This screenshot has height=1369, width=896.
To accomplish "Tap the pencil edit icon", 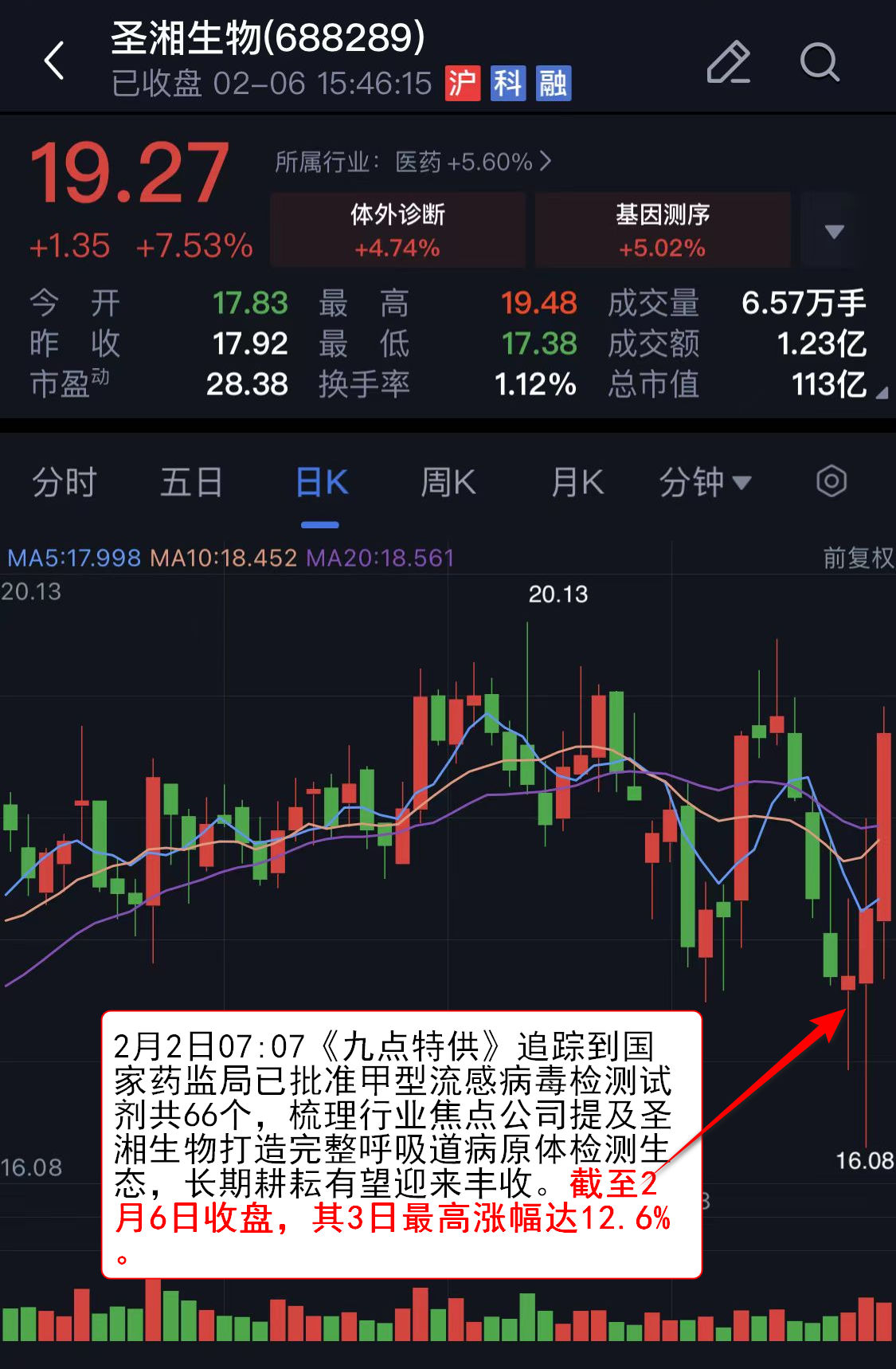I will pos(728,62).
